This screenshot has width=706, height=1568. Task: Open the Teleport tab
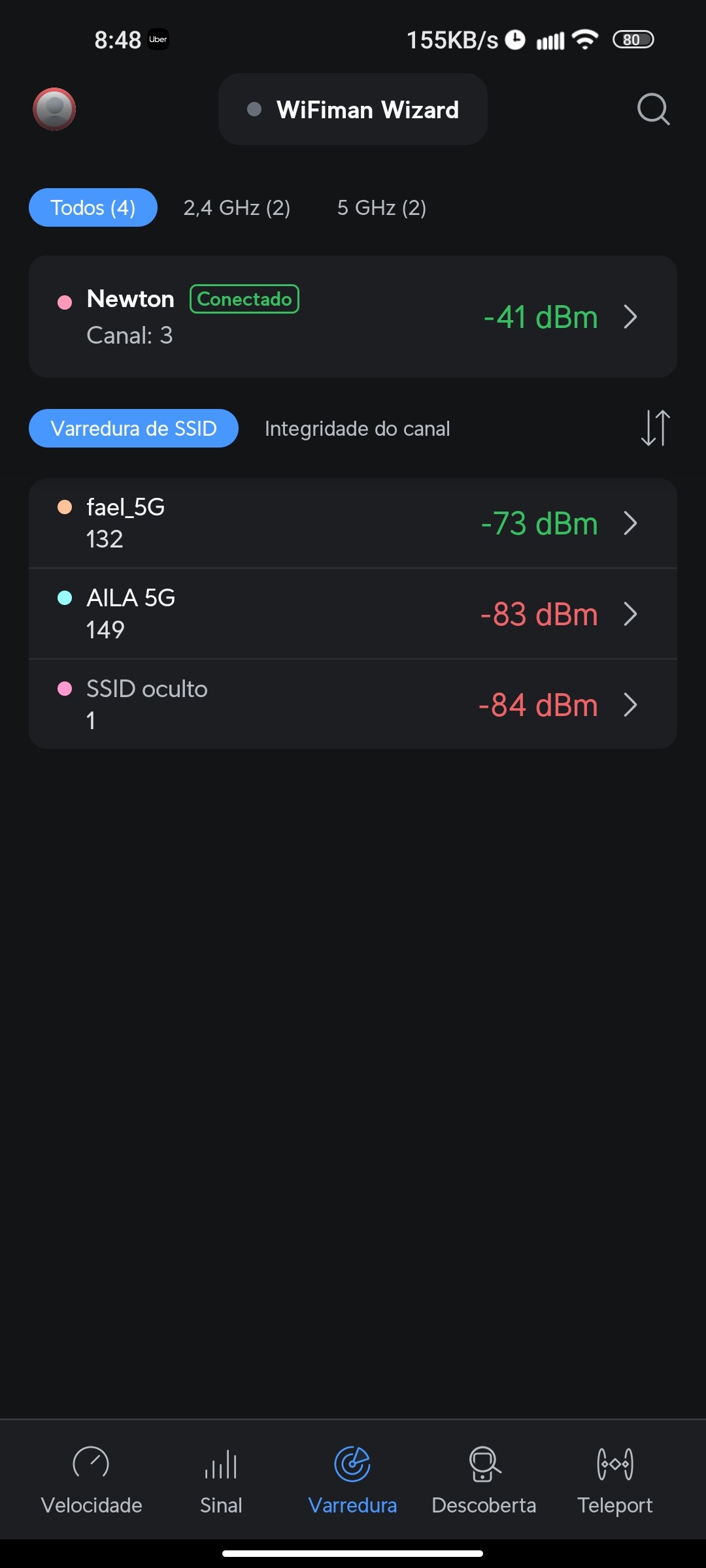coord(614,1480)
